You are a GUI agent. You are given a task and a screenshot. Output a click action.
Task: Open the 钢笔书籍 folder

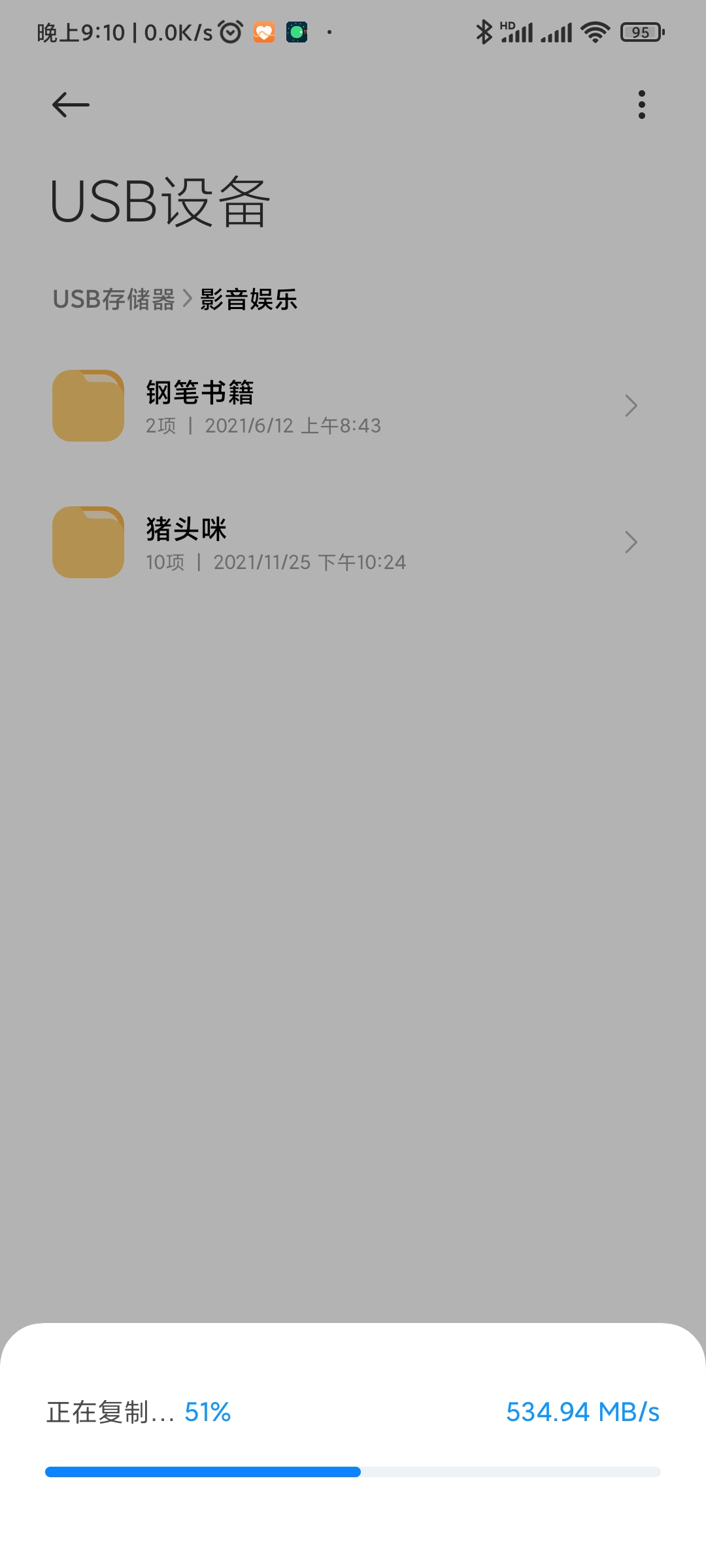[353, 406]
